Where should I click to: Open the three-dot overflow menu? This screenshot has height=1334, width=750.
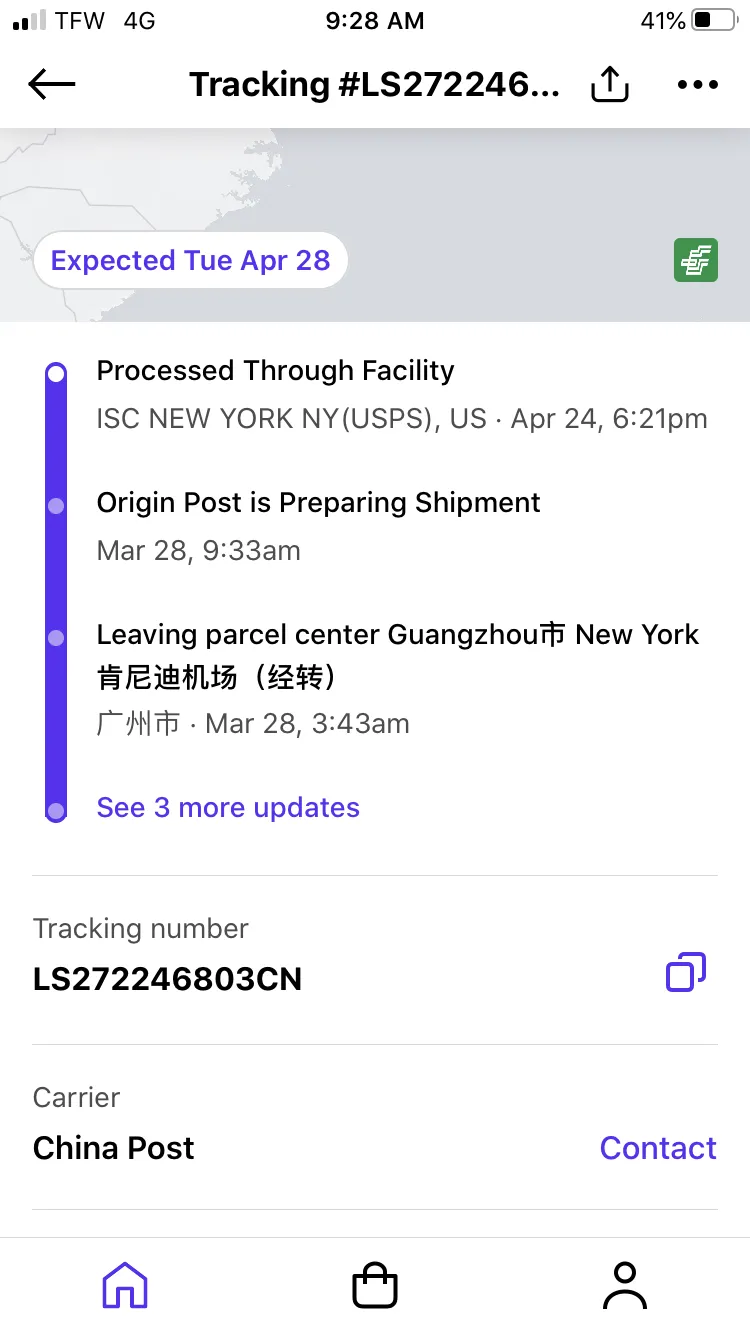(x=698, y=85)
